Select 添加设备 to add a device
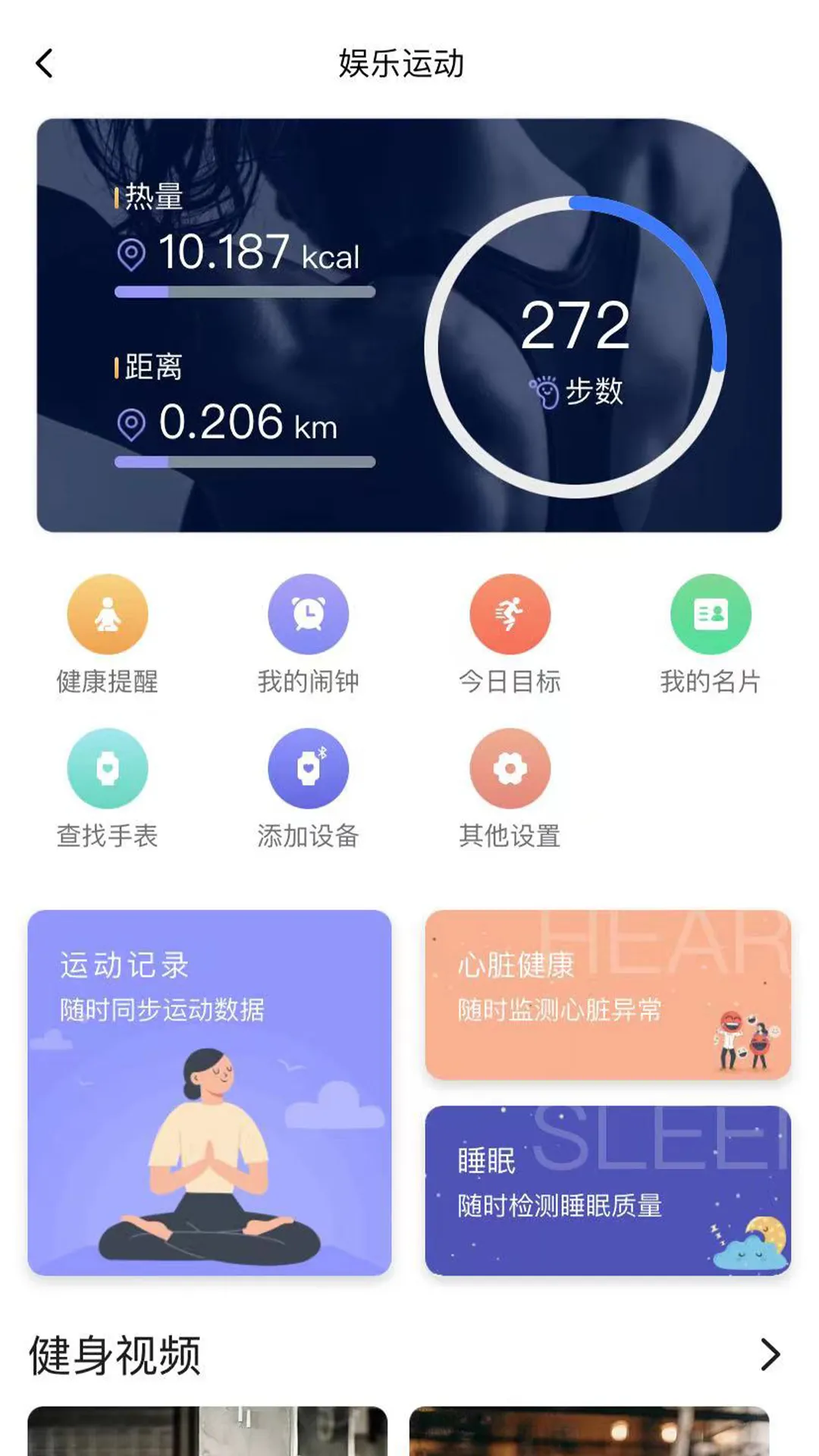The width and height of the screenshot is (819, 1456). click(x=308, y=789)
